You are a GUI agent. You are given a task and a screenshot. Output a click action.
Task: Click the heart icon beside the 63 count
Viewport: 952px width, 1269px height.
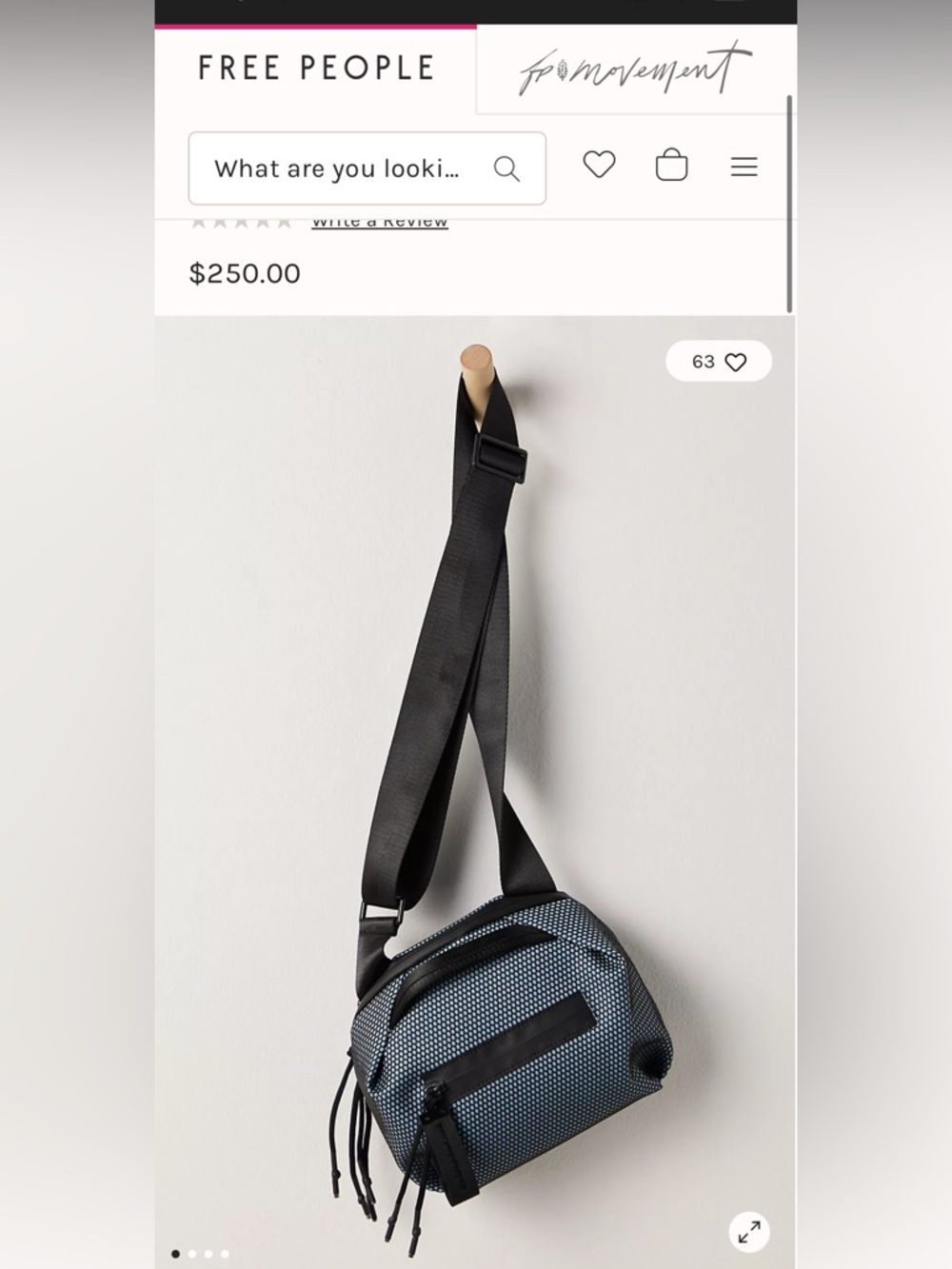tap(735, 362)
